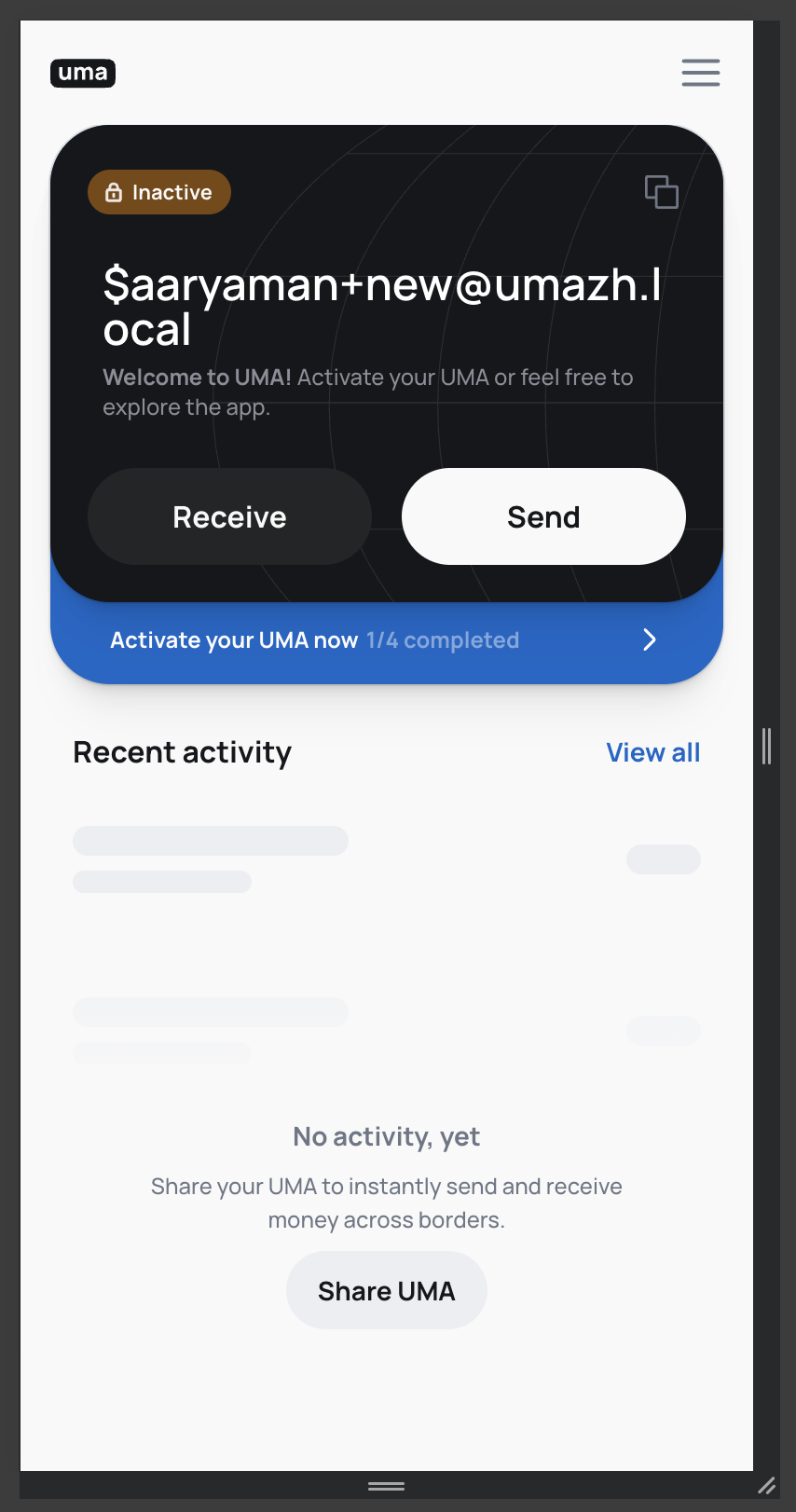796x1512 pixels.
Task: Tap the Send button
Action: [543, 516]
